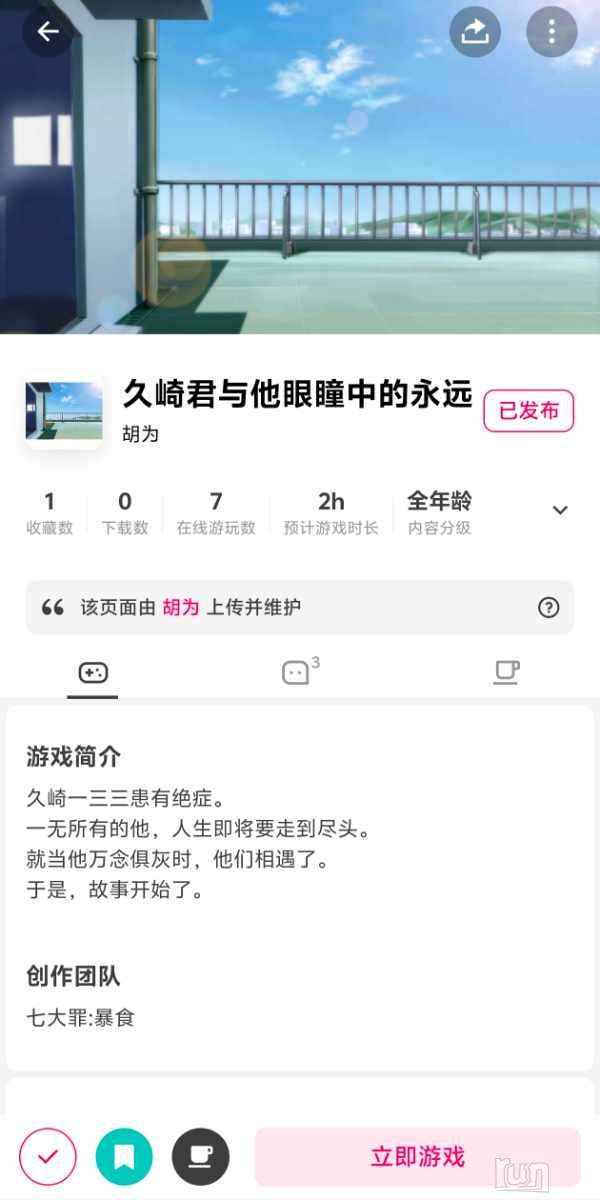Viewport: 600px width, 1200px height.
Task: Open the game cover thumbnail
Action: [x=64, y=411]
